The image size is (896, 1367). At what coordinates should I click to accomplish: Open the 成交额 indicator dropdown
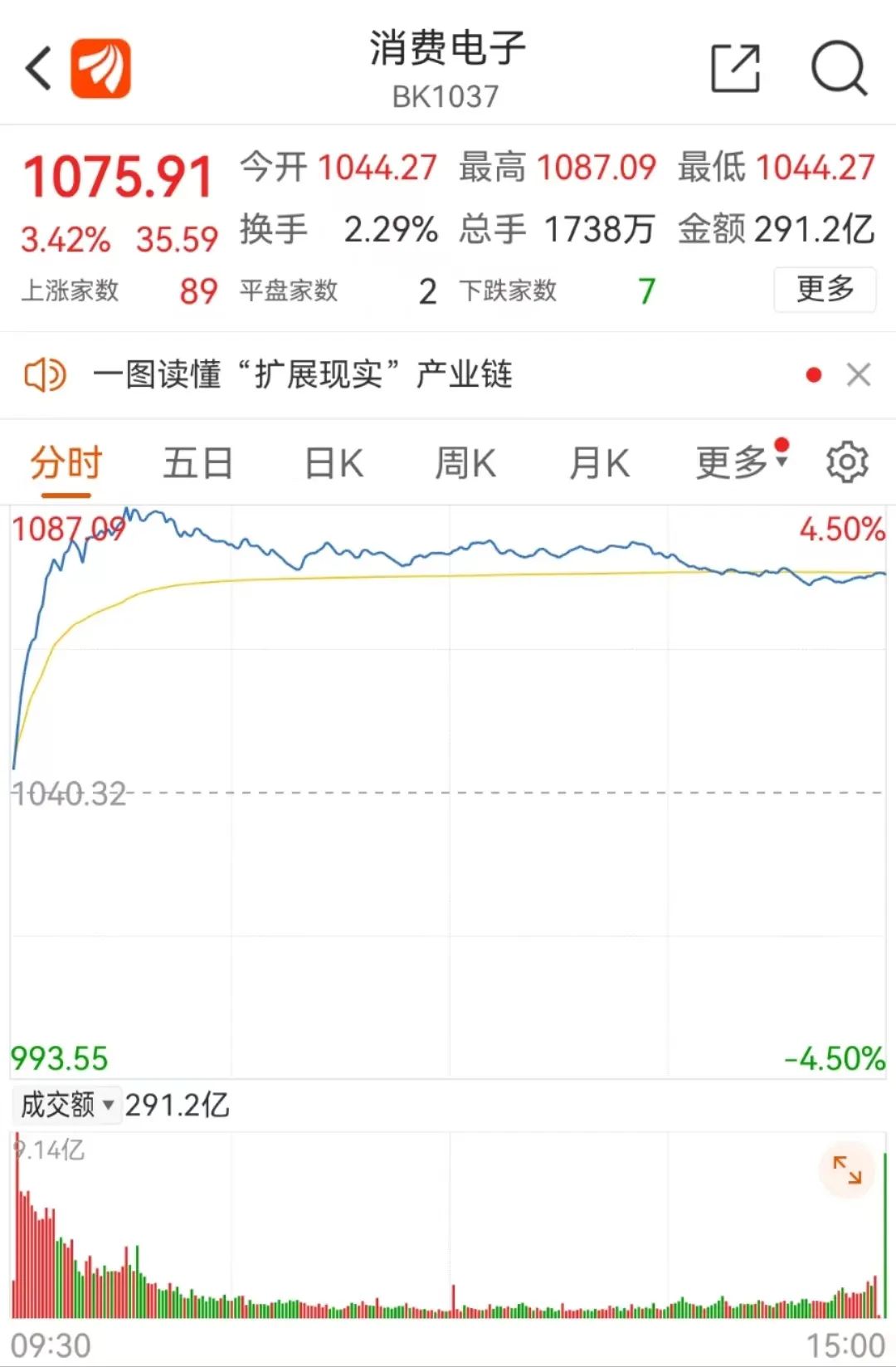[67, 1105]
